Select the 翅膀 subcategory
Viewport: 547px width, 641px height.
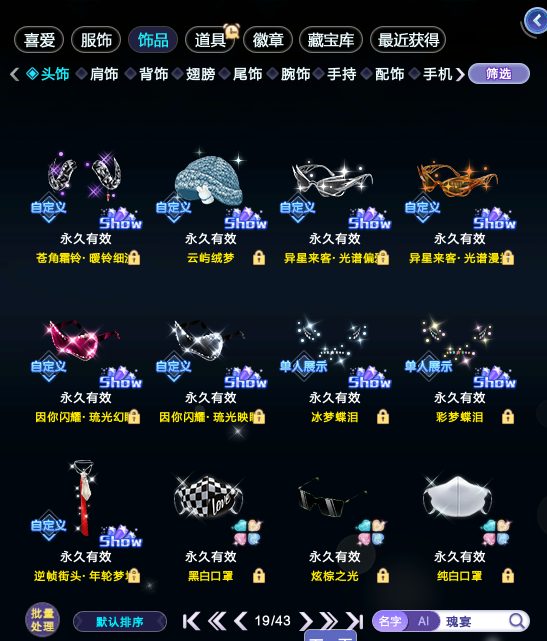[200, 74]
